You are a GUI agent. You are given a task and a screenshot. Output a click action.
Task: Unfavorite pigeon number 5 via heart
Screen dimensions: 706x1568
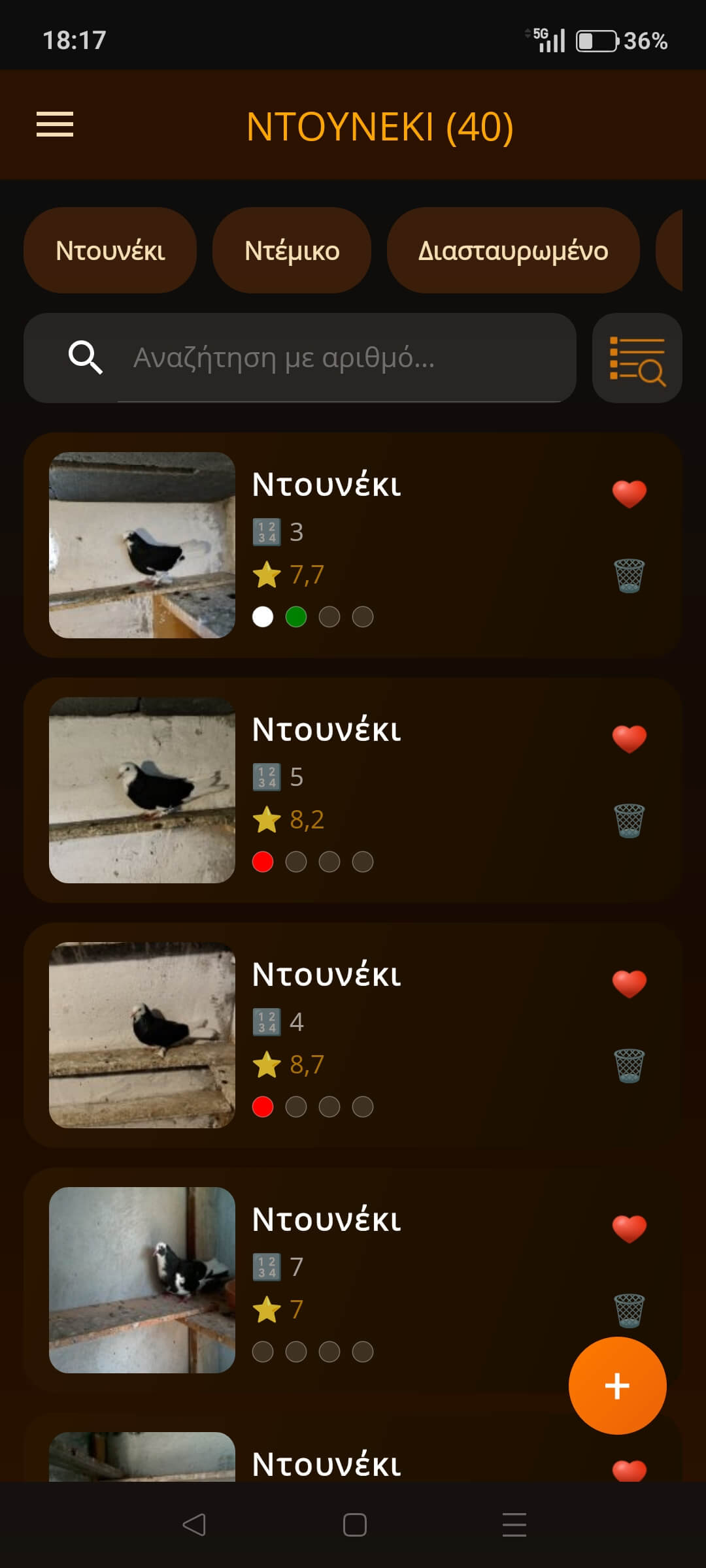629,739
